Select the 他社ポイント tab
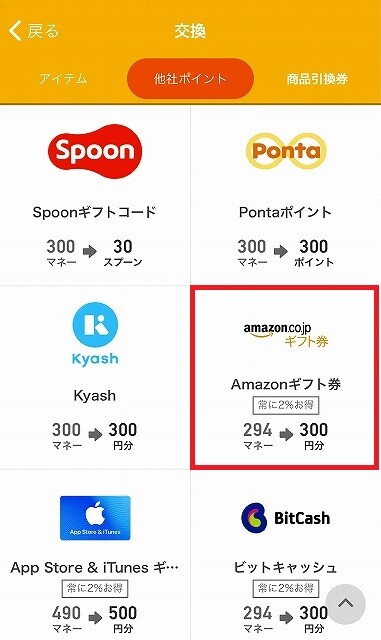This screenshot has width=381, height=640. [x=190, y=78]
